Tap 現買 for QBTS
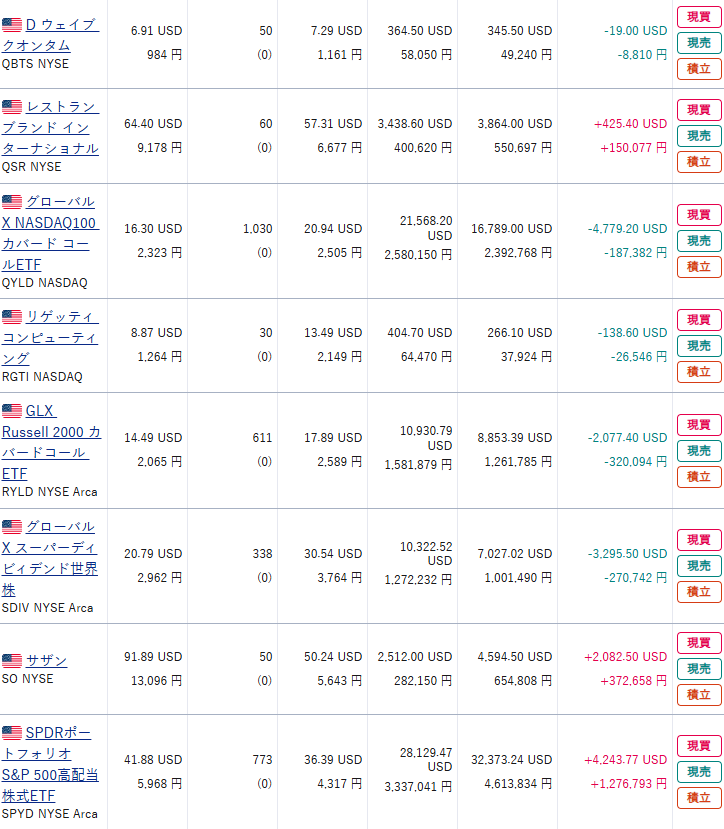724x829 pixels. pos(699,17)
